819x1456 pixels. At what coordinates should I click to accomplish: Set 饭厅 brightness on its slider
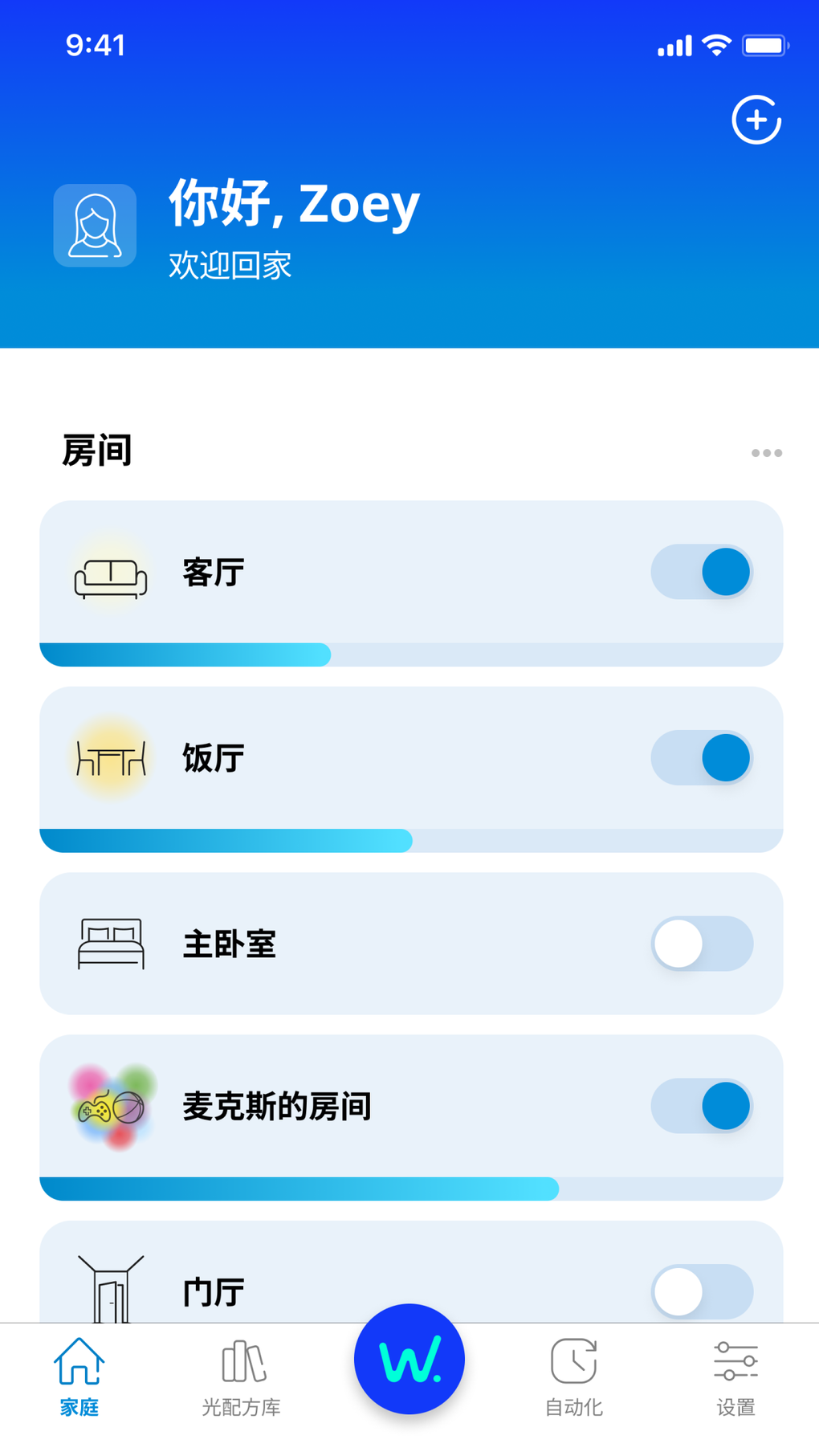(x=412, y=841)
